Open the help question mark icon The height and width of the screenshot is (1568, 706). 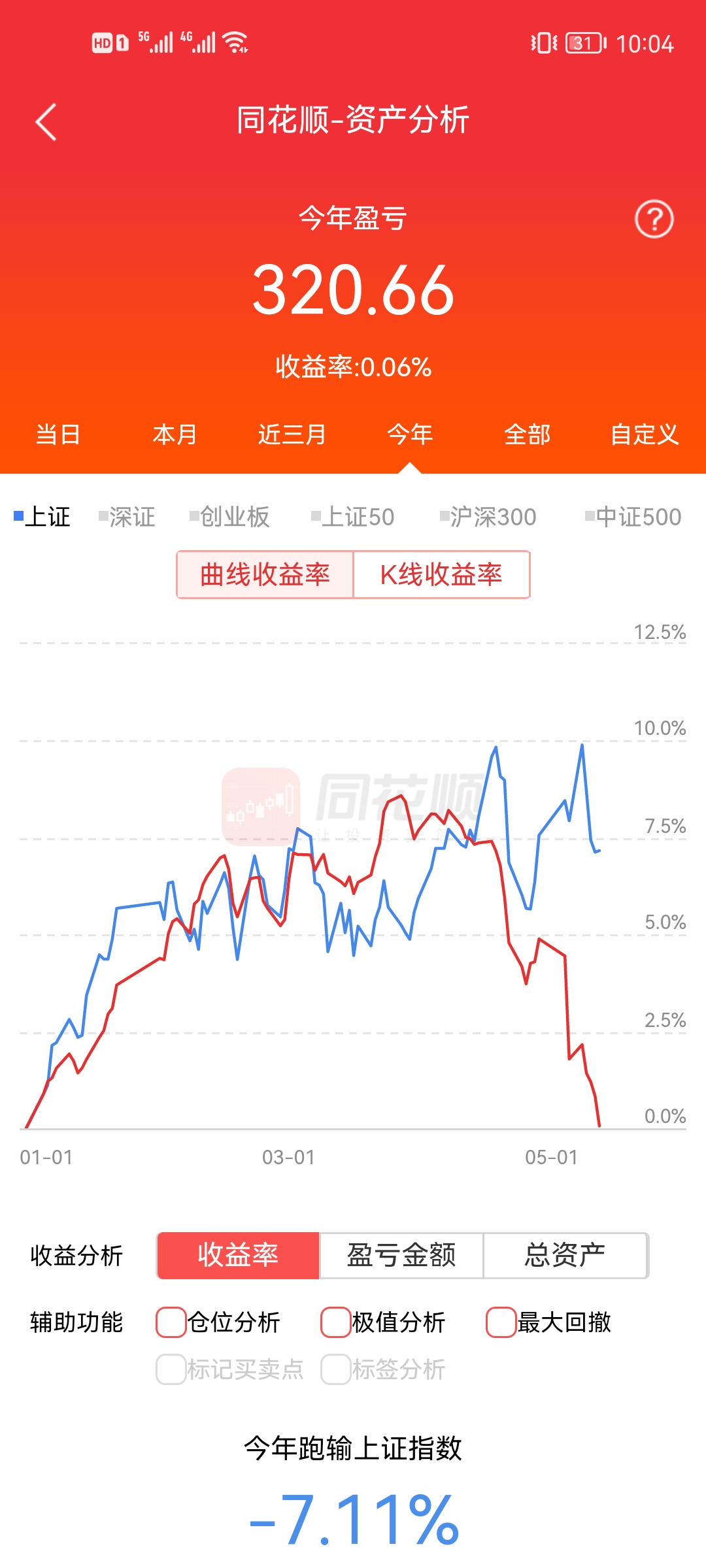[x=654, y=220]
